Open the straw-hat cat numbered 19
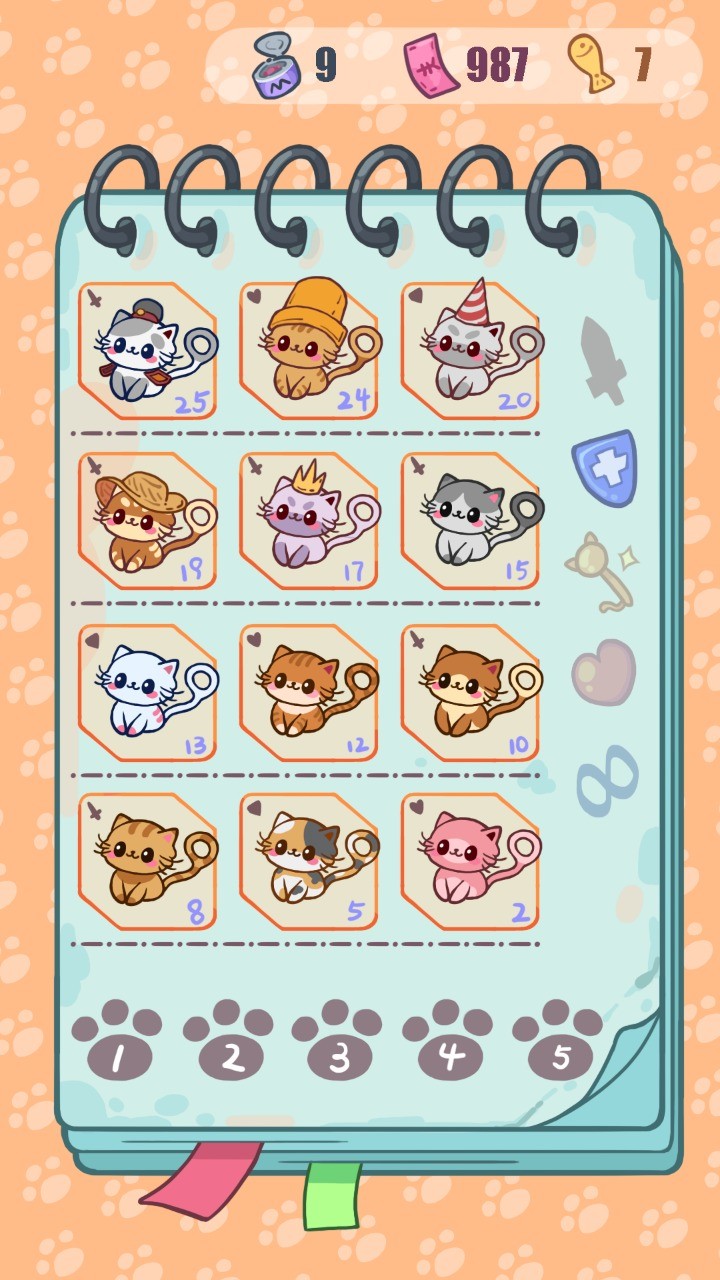The width and height of the screenshot is (720, 1280). click(147, 520)
